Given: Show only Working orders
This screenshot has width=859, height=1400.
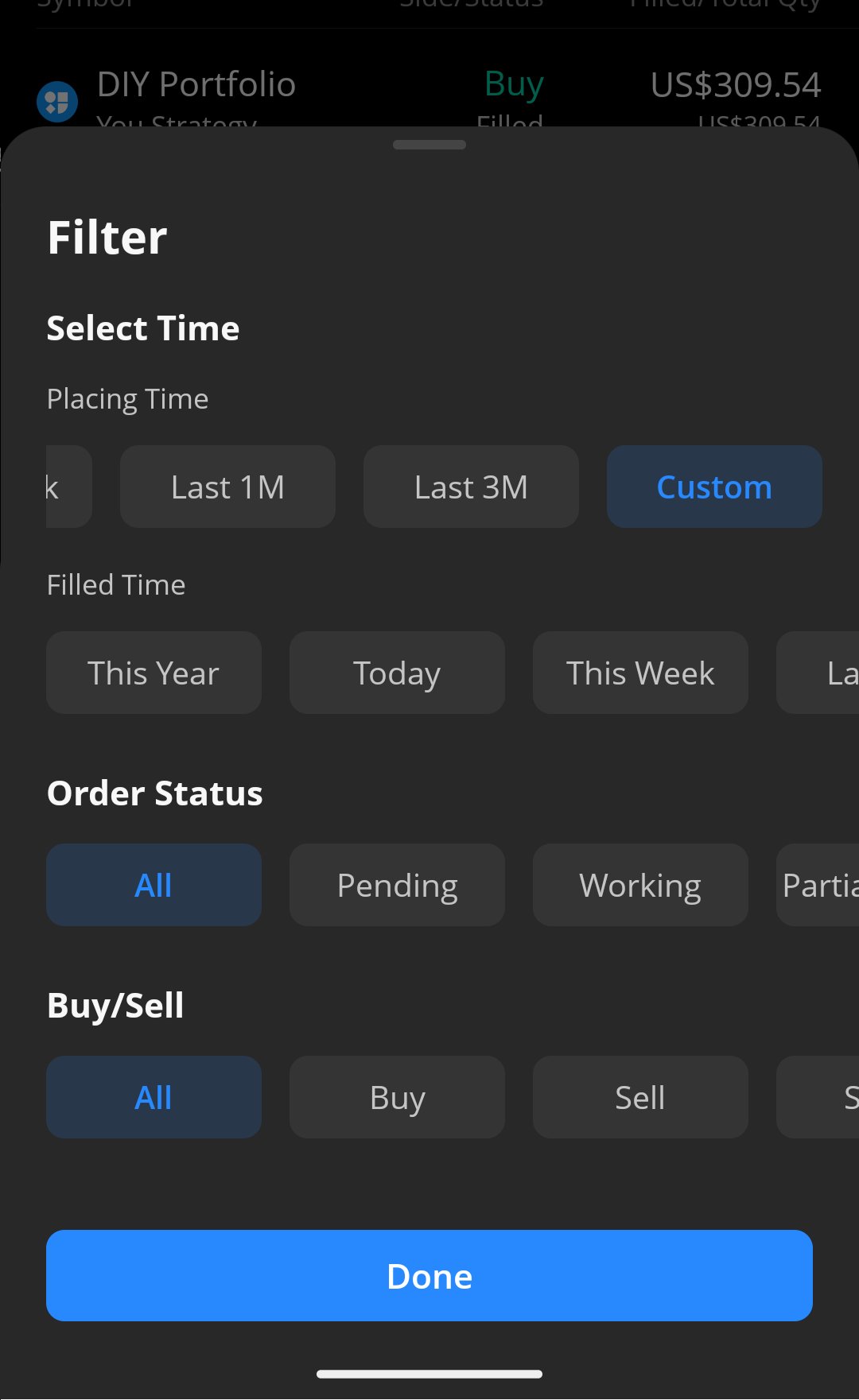Looking at the screenshot, I should coord(640,885).
